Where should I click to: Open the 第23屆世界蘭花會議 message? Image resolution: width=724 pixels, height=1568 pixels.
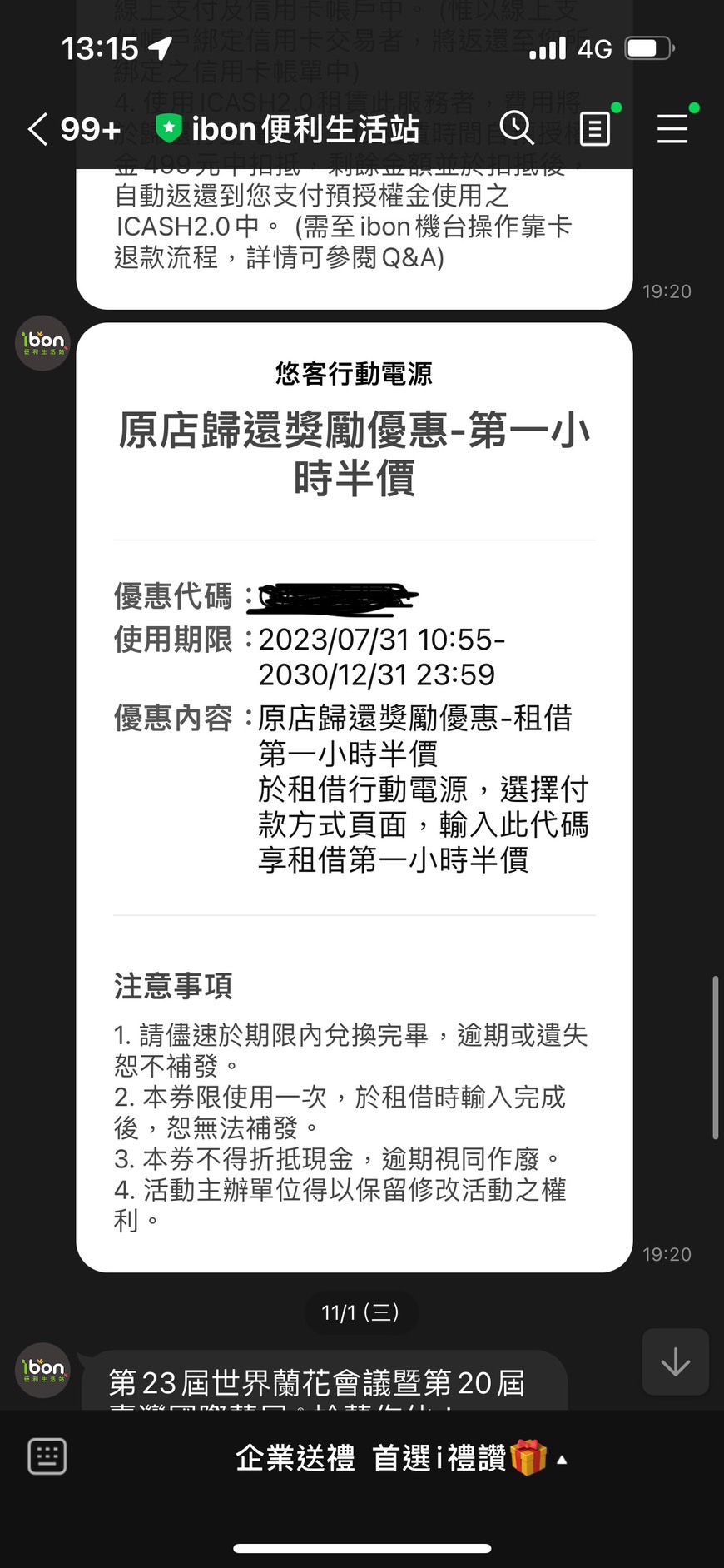325,1382
